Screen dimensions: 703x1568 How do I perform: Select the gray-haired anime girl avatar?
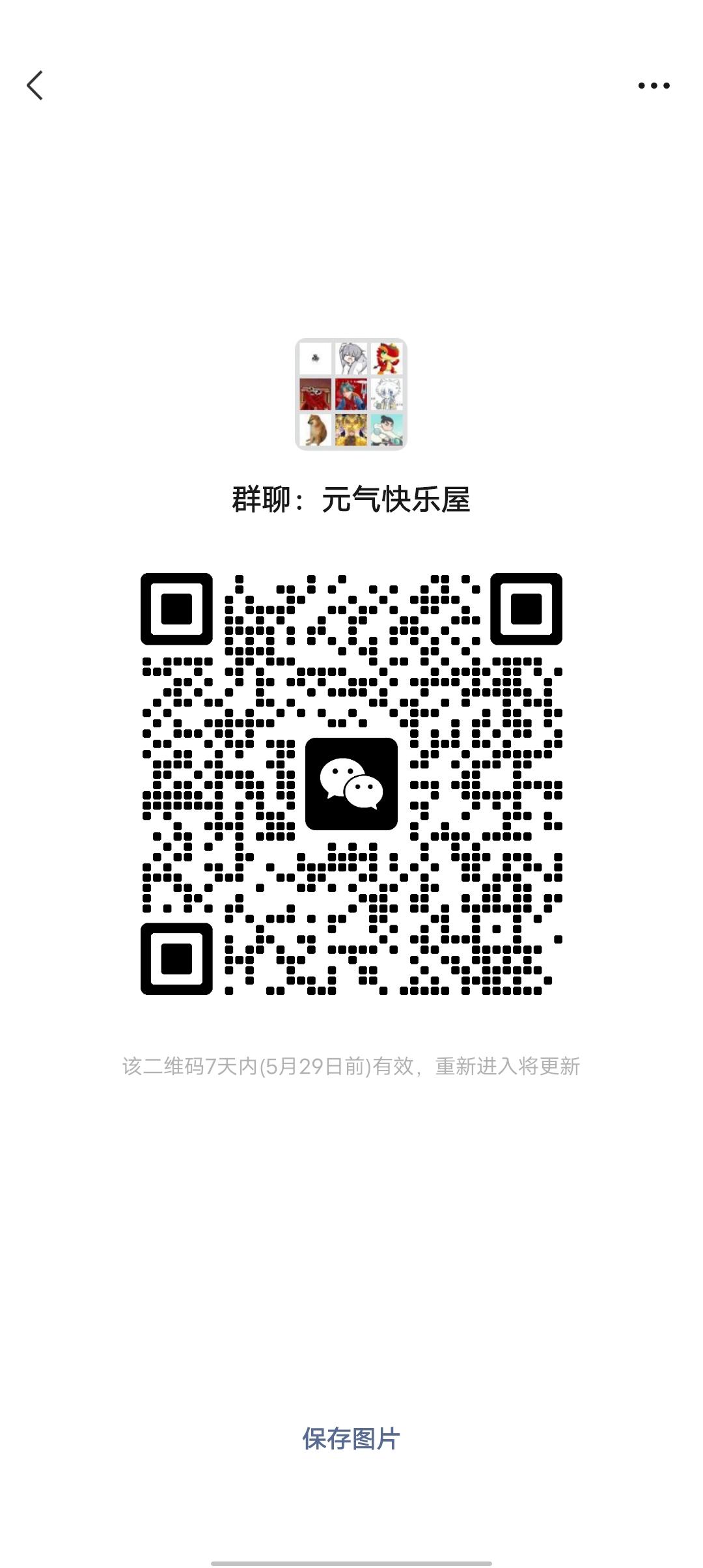(x=351, y=358)
